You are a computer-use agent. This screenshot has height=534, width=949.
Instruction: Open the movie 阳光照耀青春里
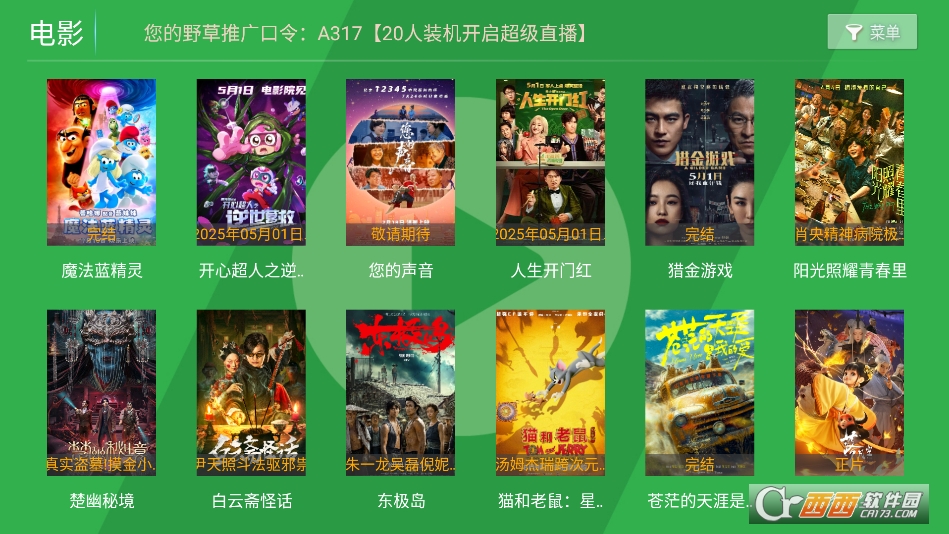849,162
